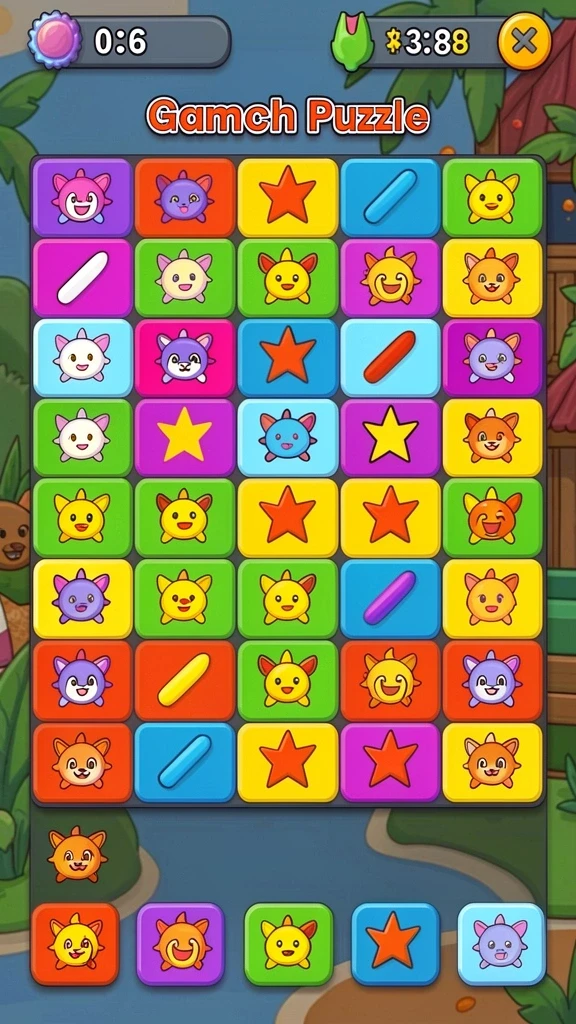Tap the orange tile with the yellow capsule
The height and width of the screenshot is (1024, 576).
coord(184,680)
